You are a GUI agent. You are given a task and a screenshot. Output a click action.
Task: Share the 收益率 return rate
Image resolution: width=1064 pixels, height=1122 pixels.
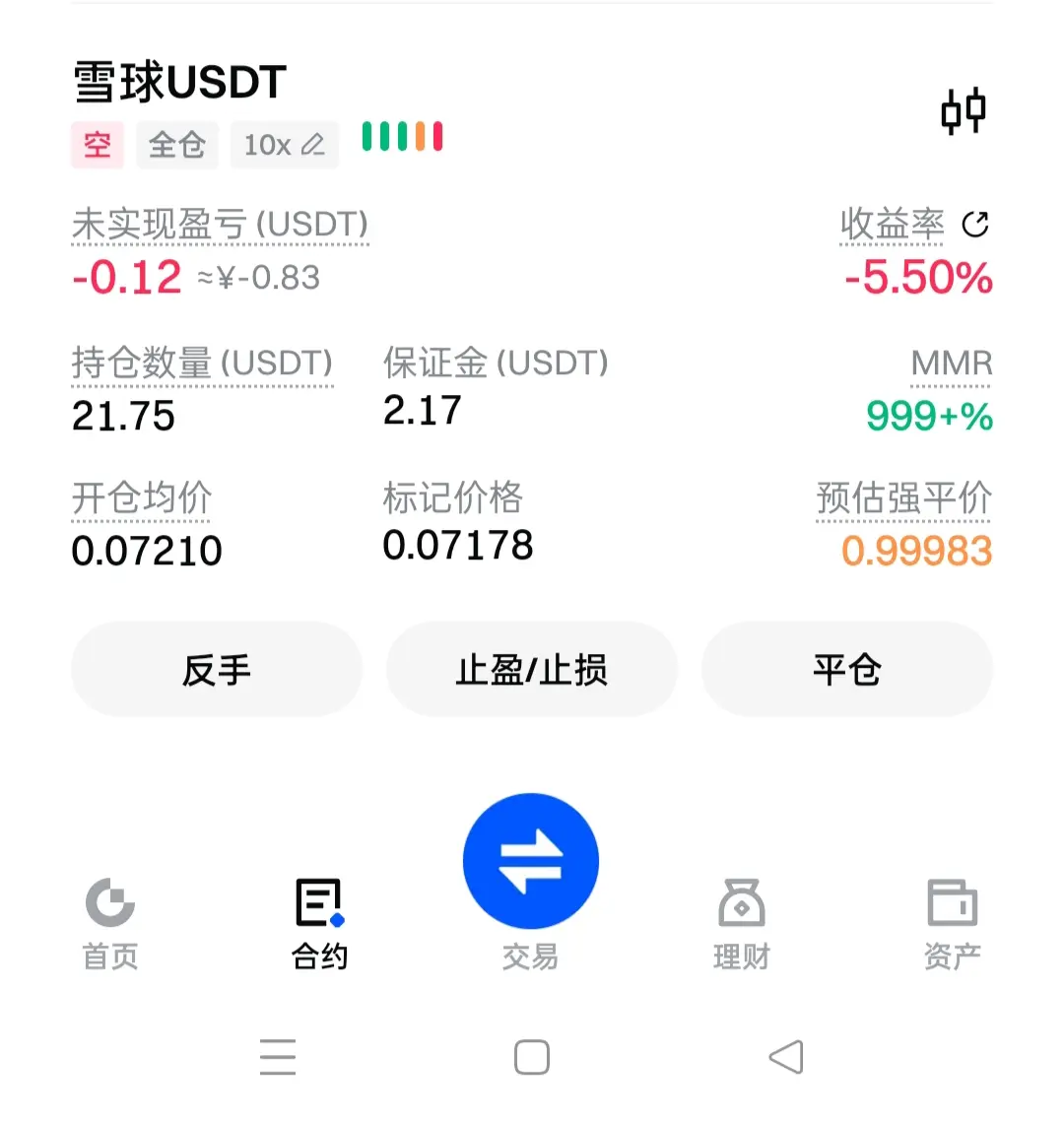point(974,225)
